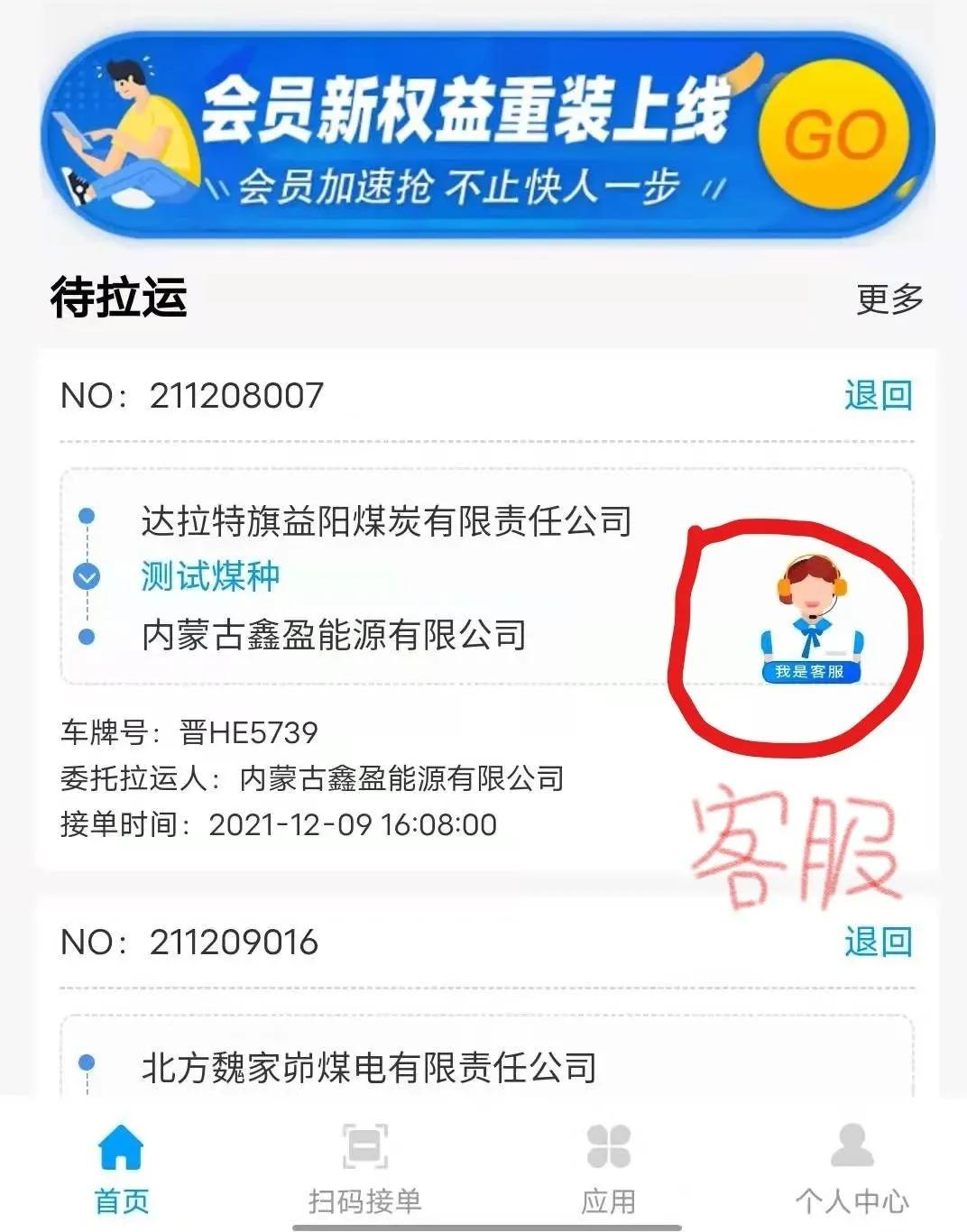
Task: Select the 测试煤种 coal type link
Action: point(208,577)
